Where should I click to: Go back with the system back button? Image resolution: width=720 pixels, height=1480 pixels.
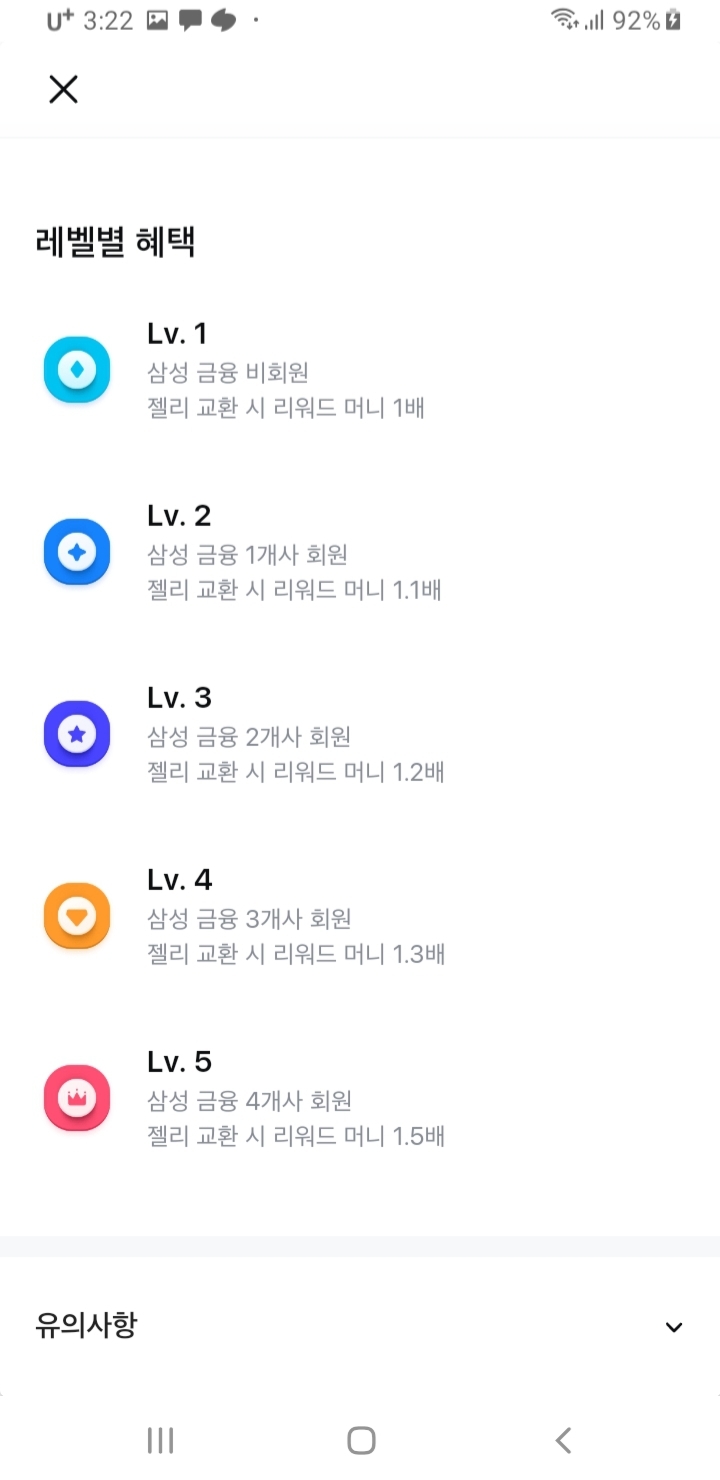563,1440
